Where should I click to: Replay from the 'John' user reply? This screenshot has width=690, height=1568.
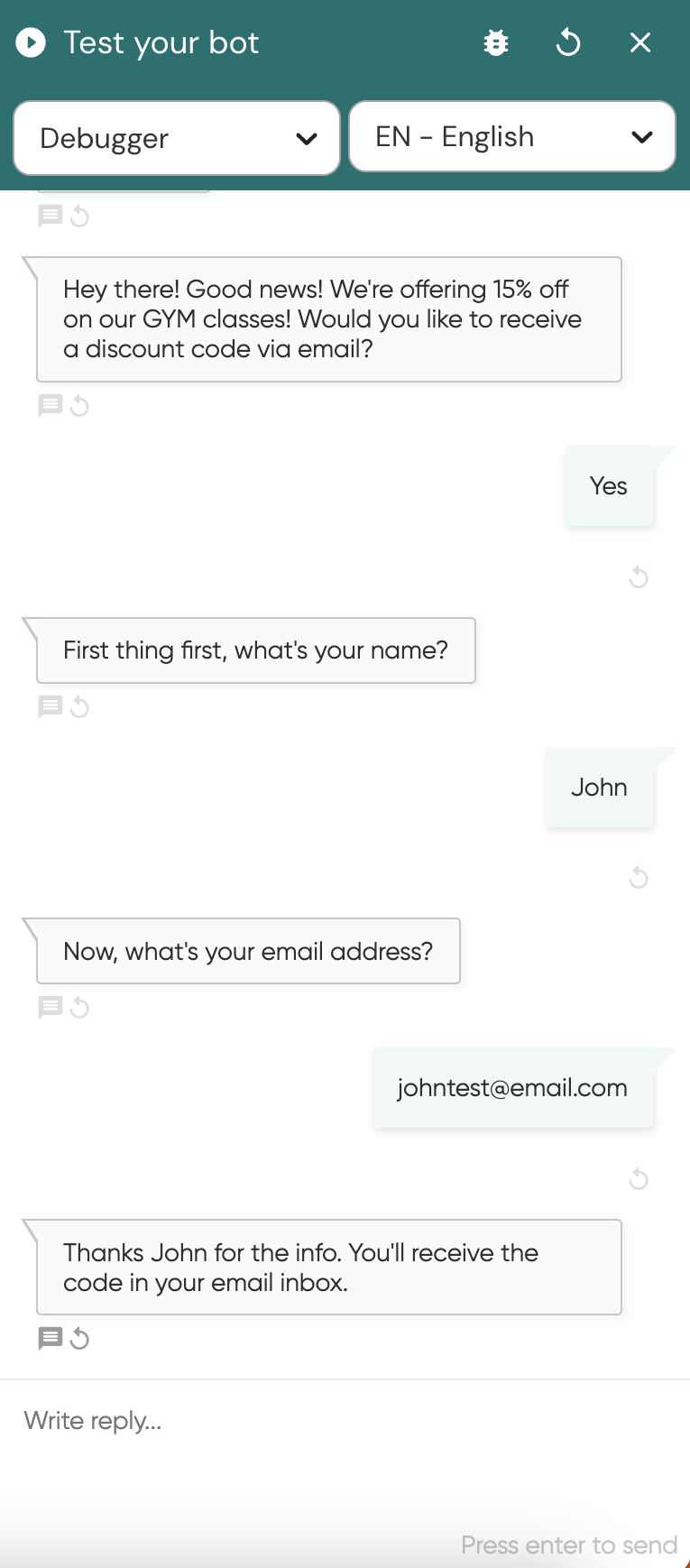639,878
